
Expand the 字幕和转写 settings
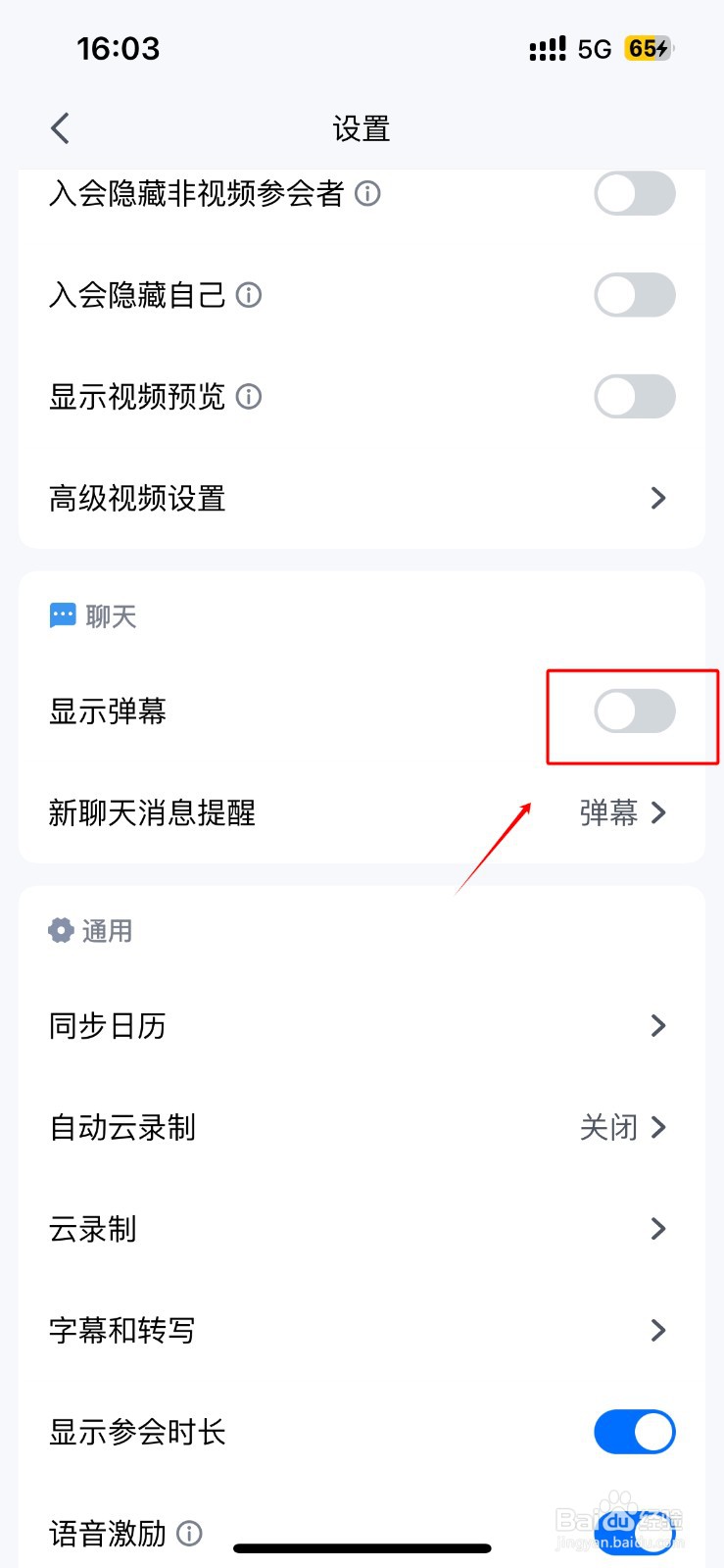pos(657,1330)
